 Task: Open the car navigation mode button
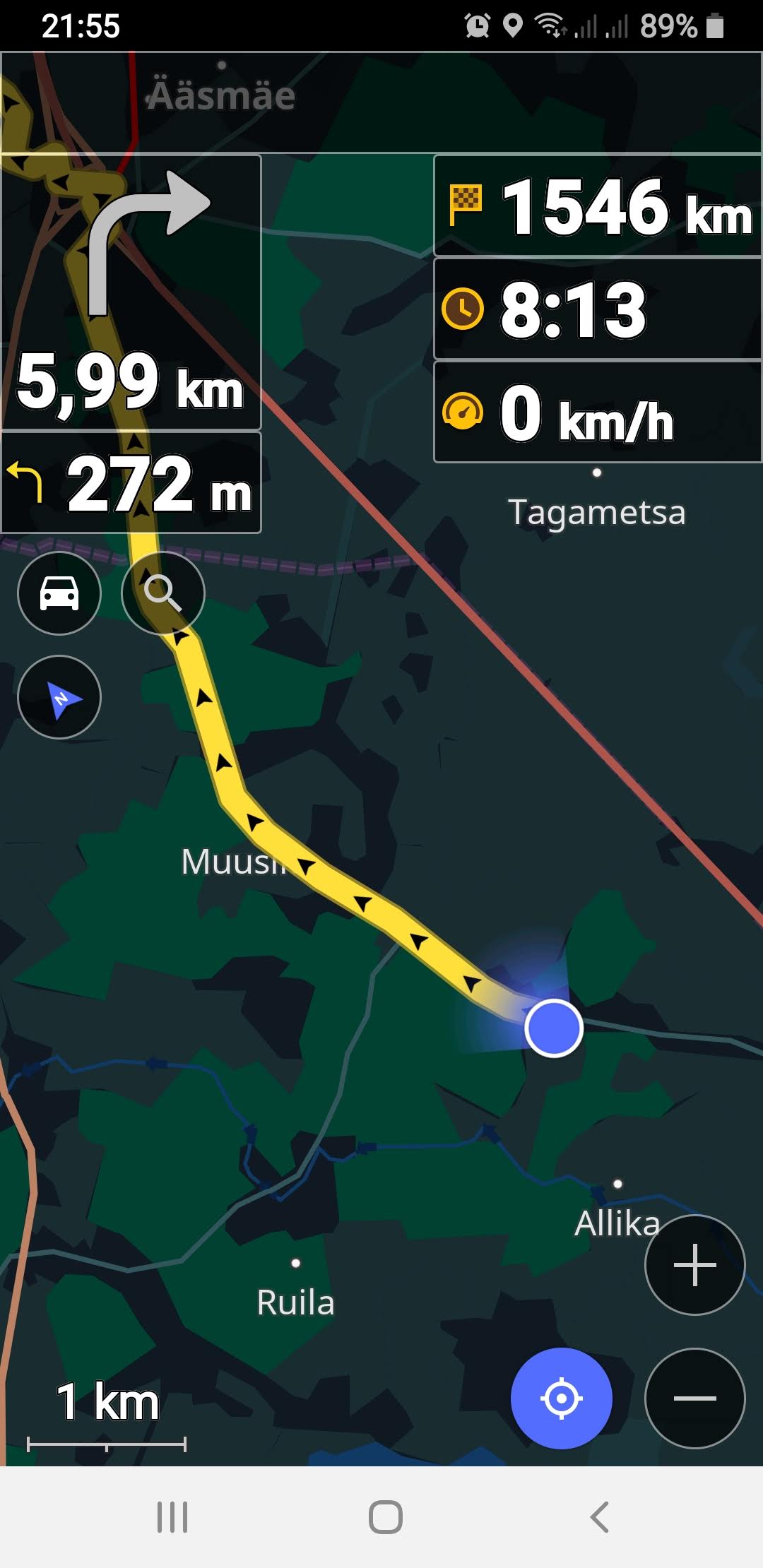pos(59,593)
